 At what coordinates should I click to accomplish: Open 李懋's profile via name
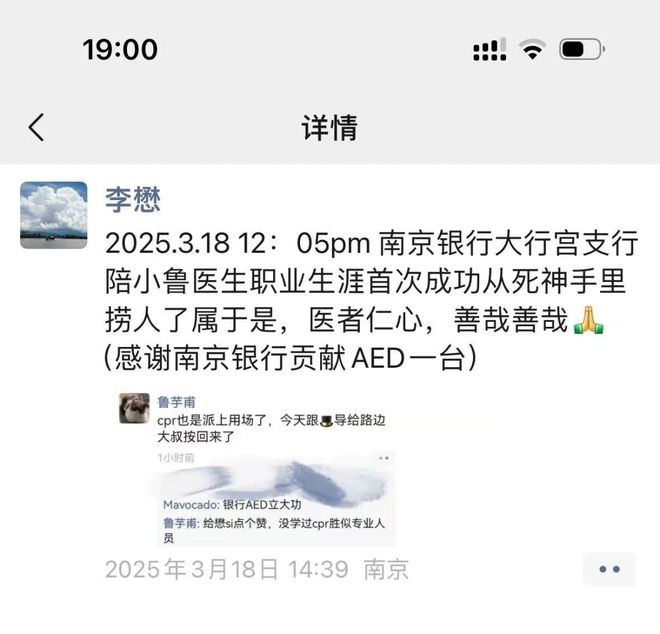[133, 198]
